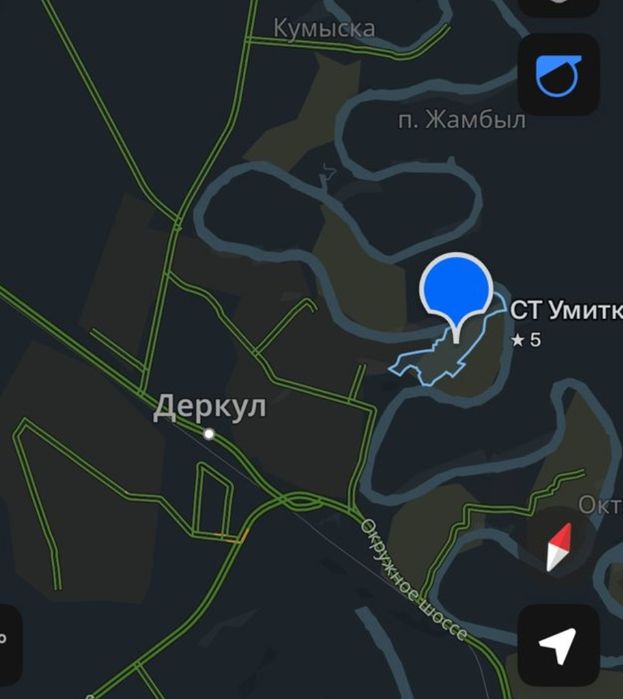Tap the blue half-filled circle map layer button

coord(558,75)
